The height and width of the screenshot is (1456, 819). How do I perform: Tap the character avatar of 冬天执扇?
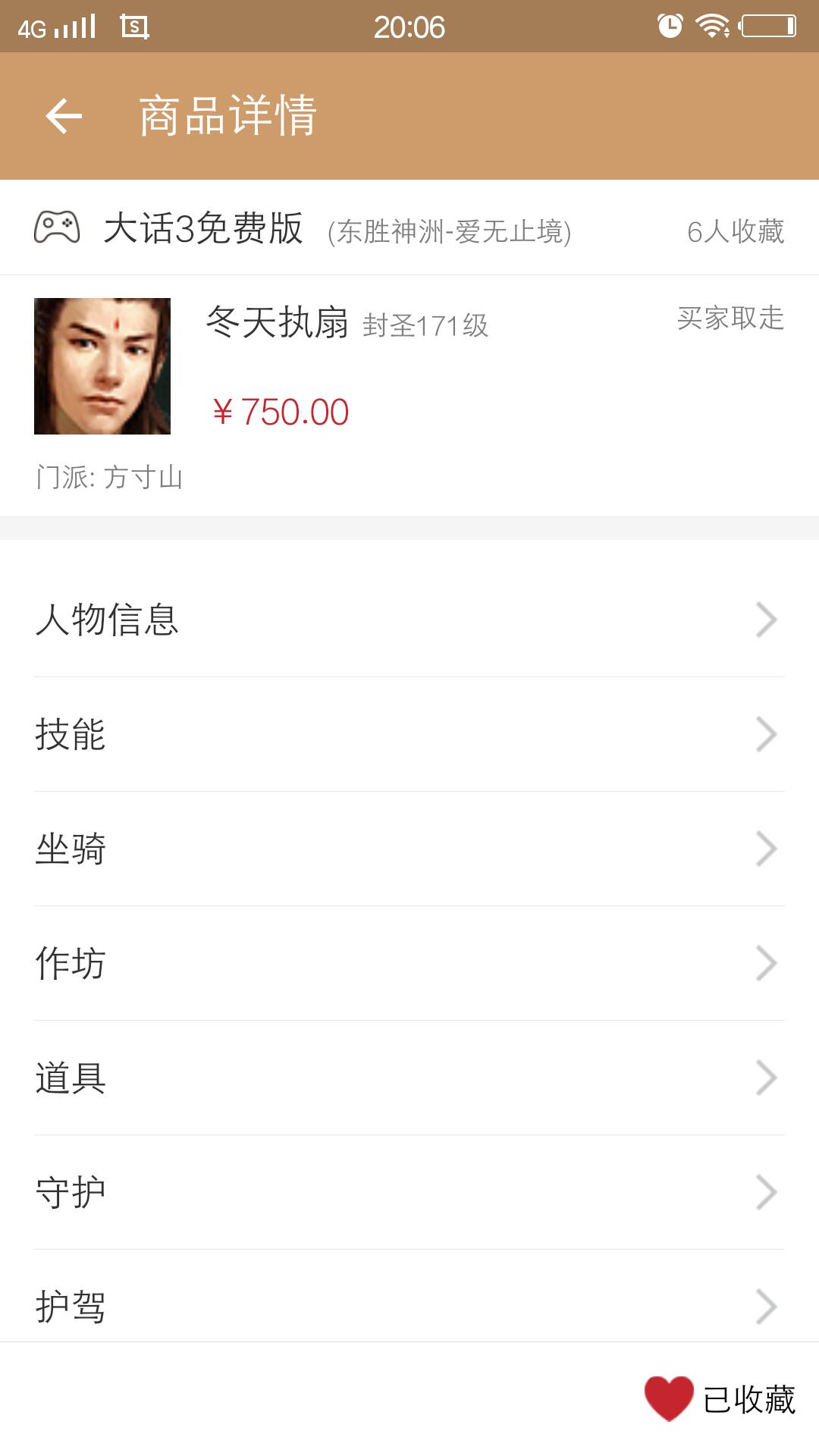click(x=102, y=366)
